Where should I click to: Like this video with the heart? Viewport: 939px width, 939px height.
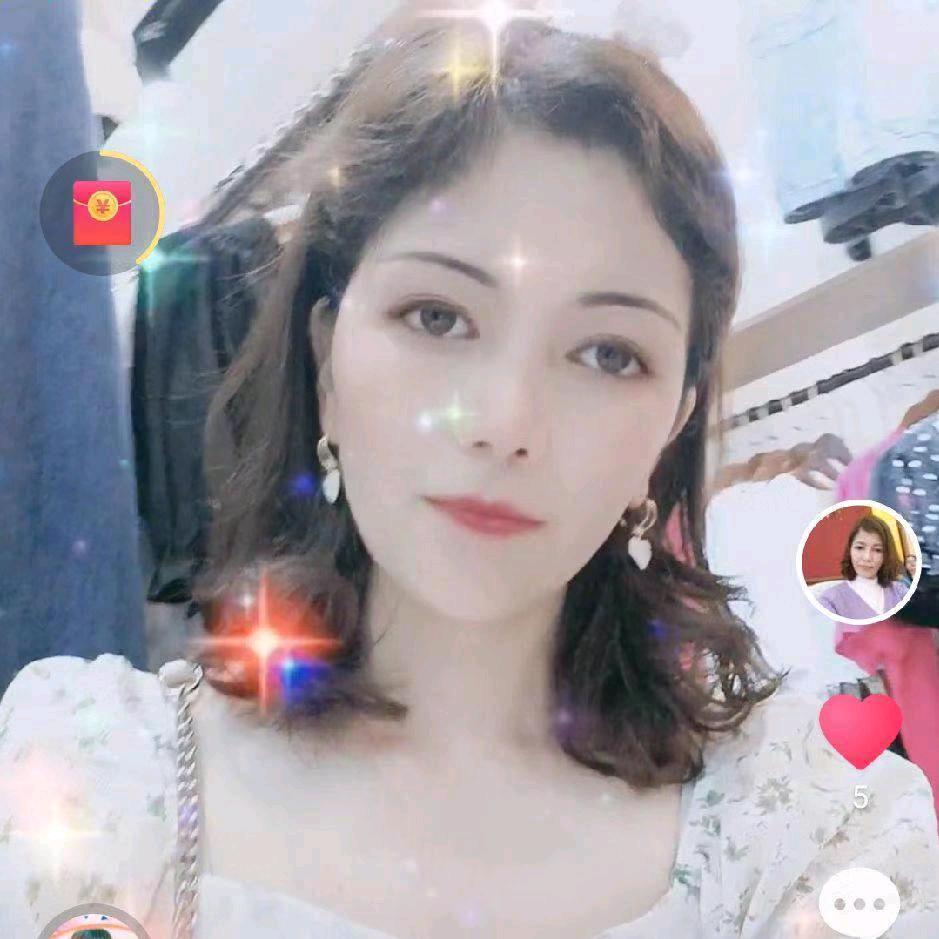pos(860,729)
